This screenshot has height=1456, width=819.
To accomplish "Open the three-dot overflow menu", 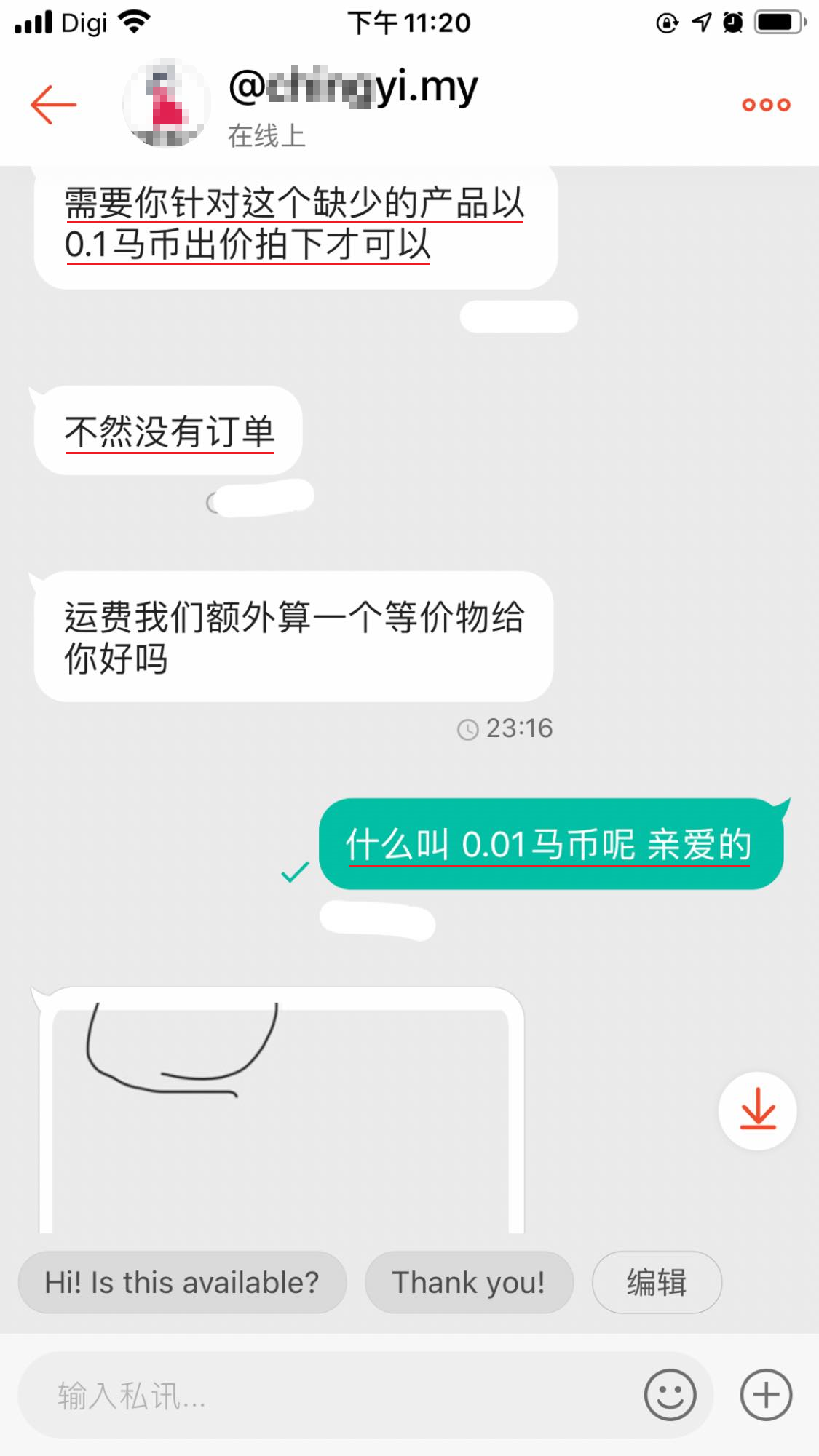I will (x=766, y=105).
